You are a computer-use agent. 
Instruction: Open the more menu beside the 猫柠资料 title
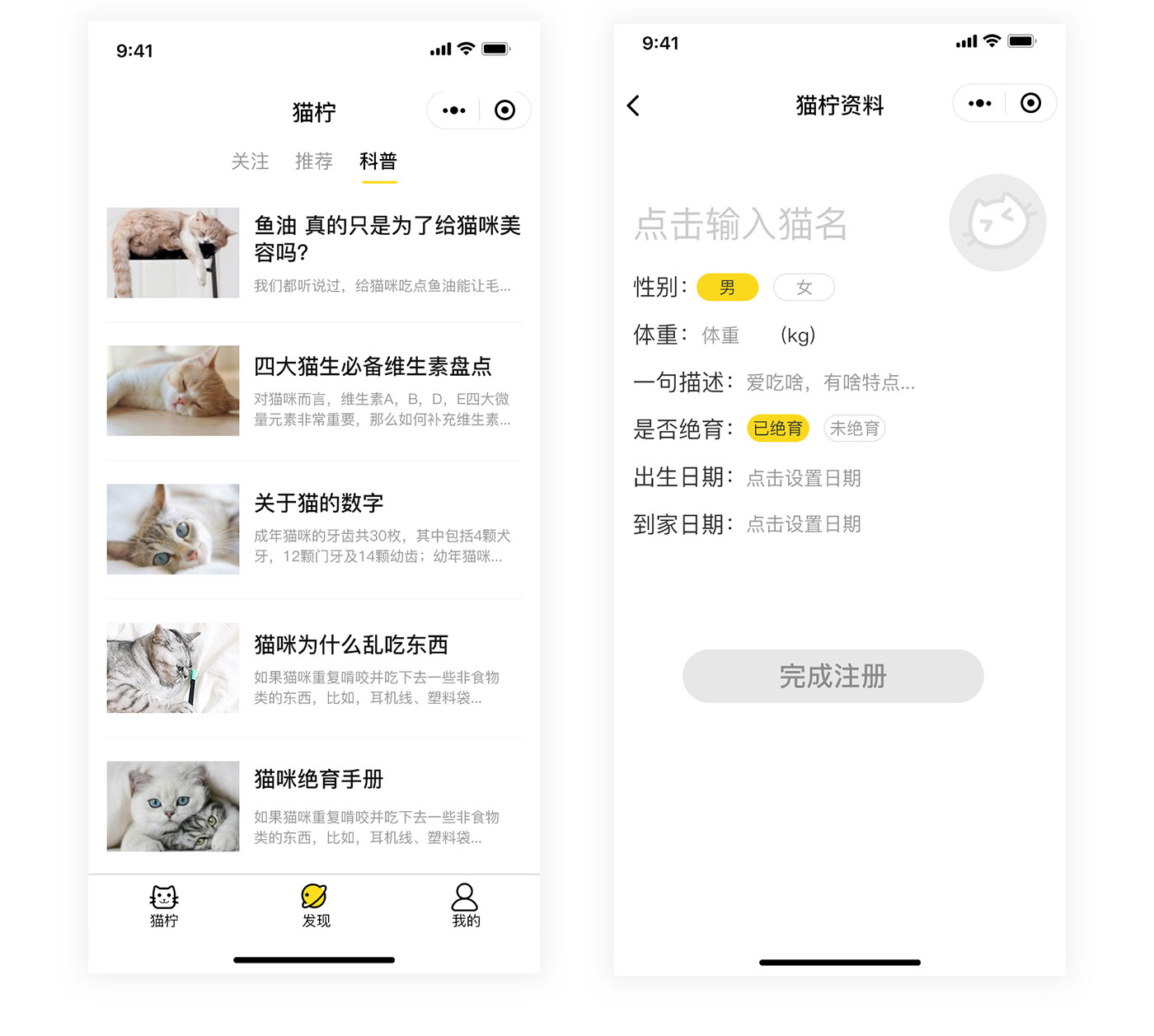979,104
